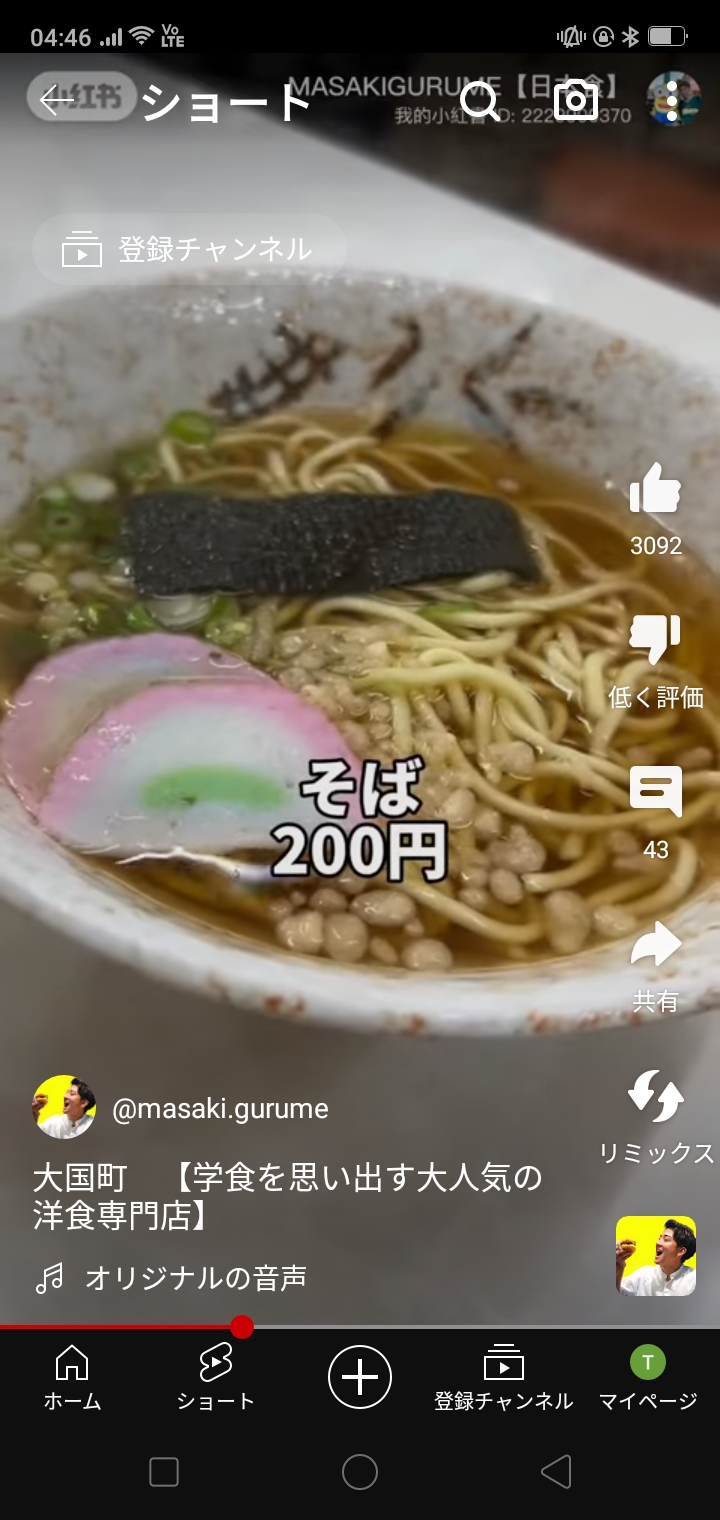The image size is (720, 1520).
Task: Go to マイページ tab
Action: click(x=647, y=1378)
